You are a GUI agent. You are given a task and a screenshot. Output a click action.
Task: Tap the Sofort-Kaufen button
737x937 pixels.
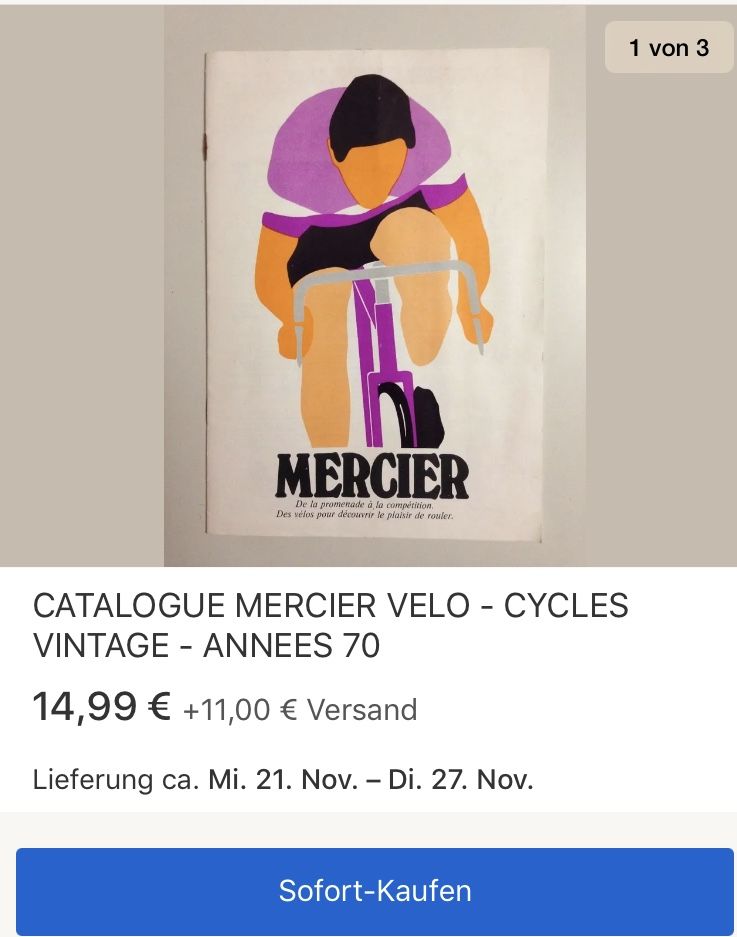(x=375, y=890)
